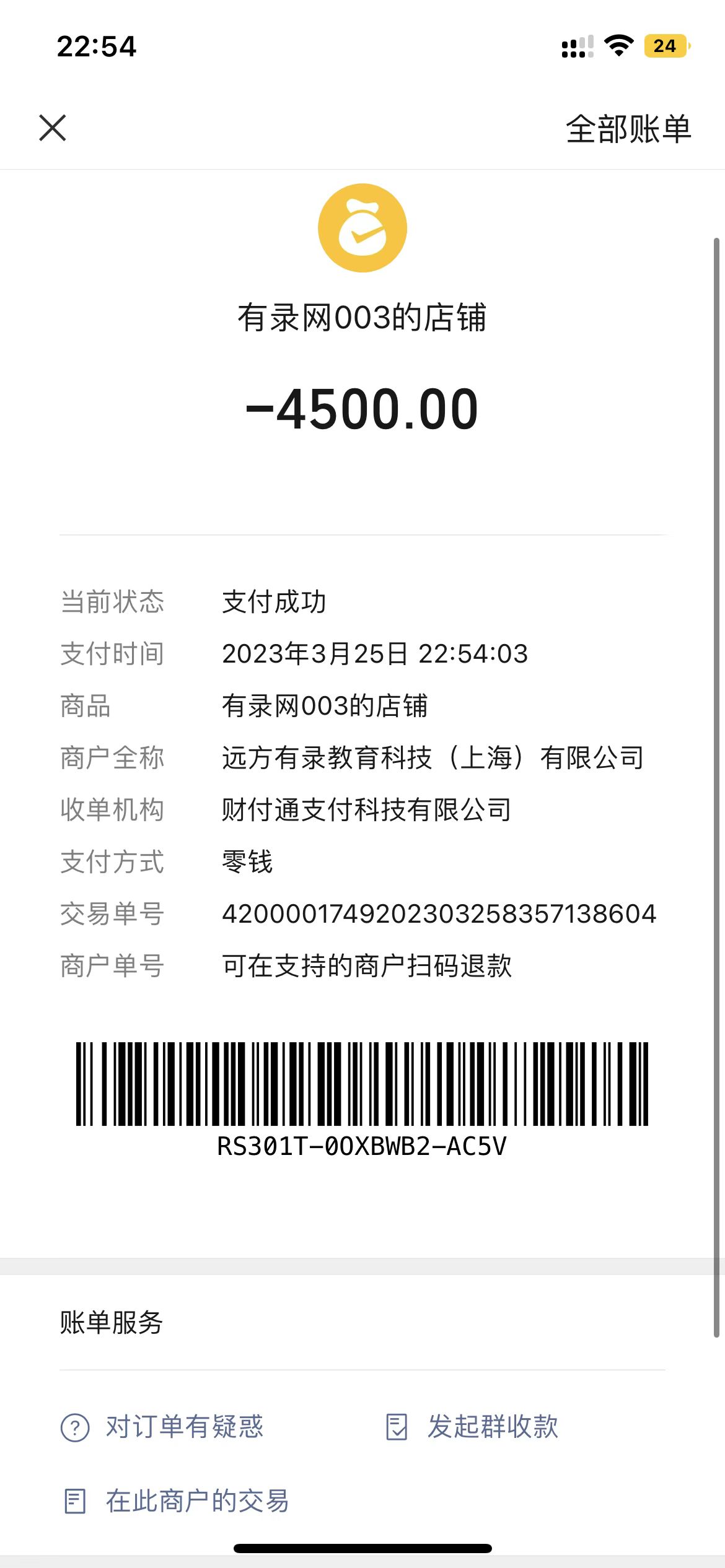Open 全部账单 (all bills)

pyautogui.click(x=628, y=129)
